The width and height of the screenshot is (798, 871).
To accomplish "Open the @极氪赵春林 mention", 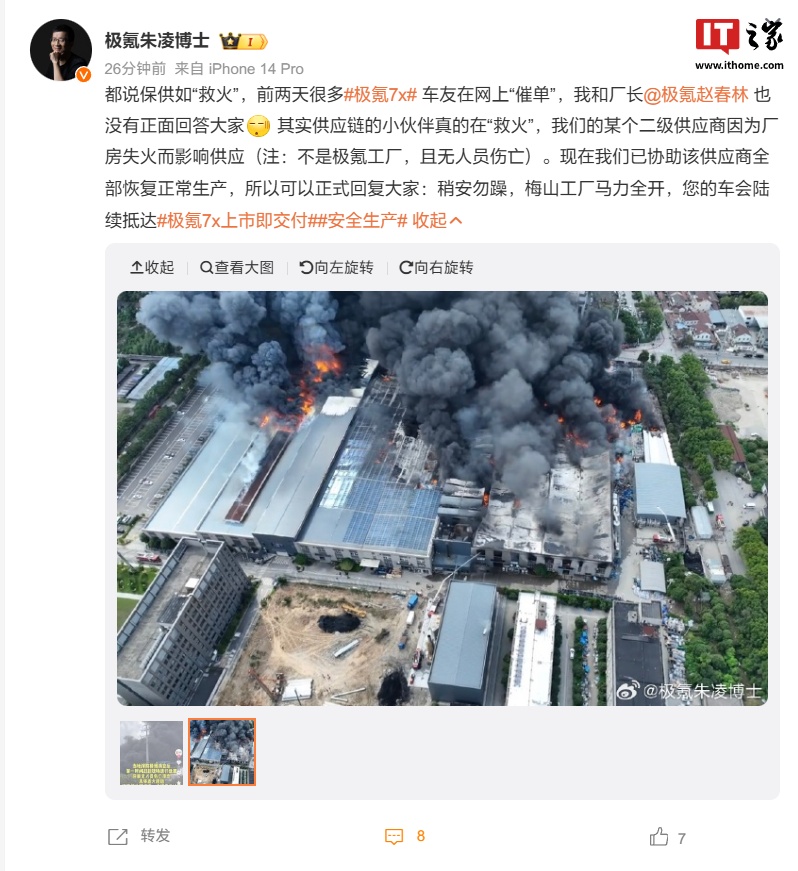I will pos(695,95).
